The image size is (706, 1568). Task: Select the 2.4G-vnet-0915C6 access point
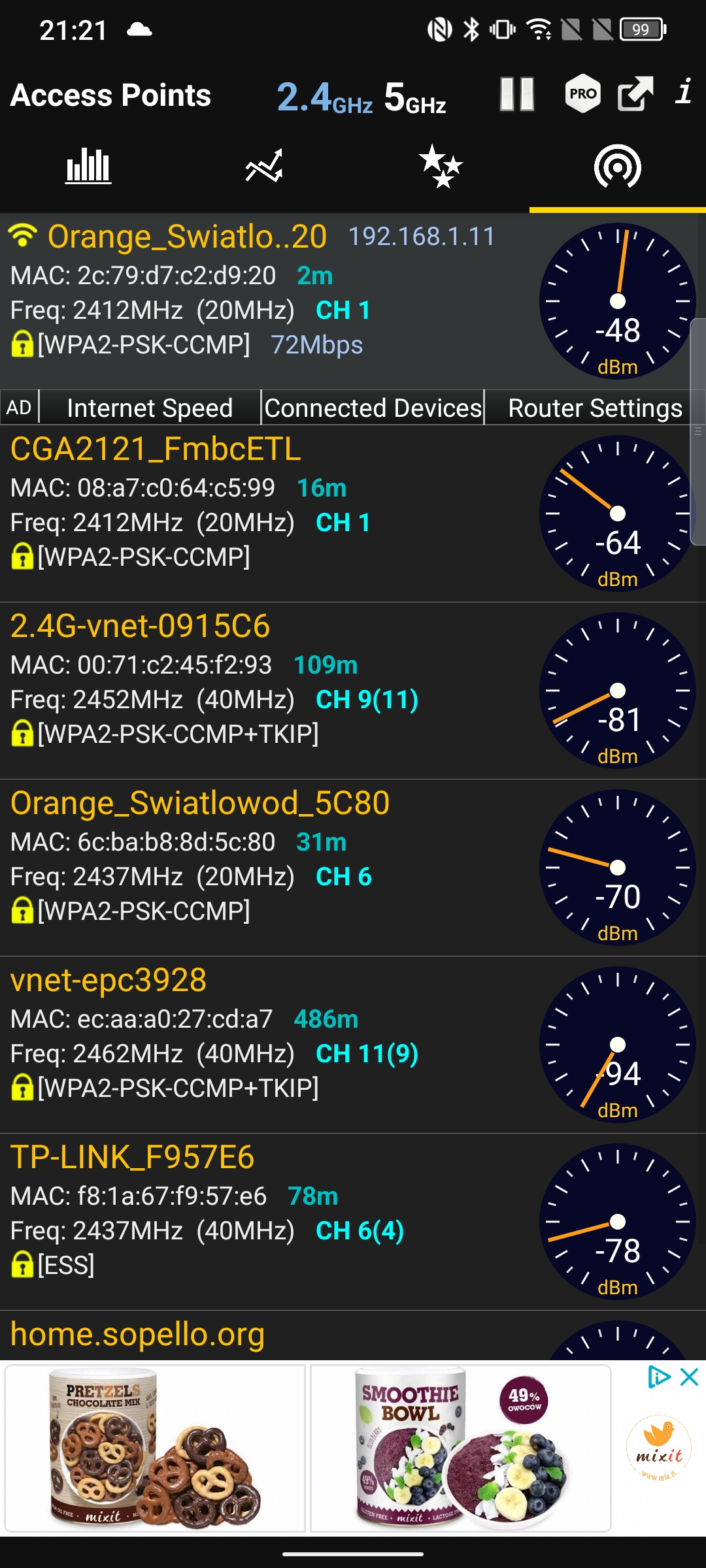pyautogui.click(x=353, y=691)
